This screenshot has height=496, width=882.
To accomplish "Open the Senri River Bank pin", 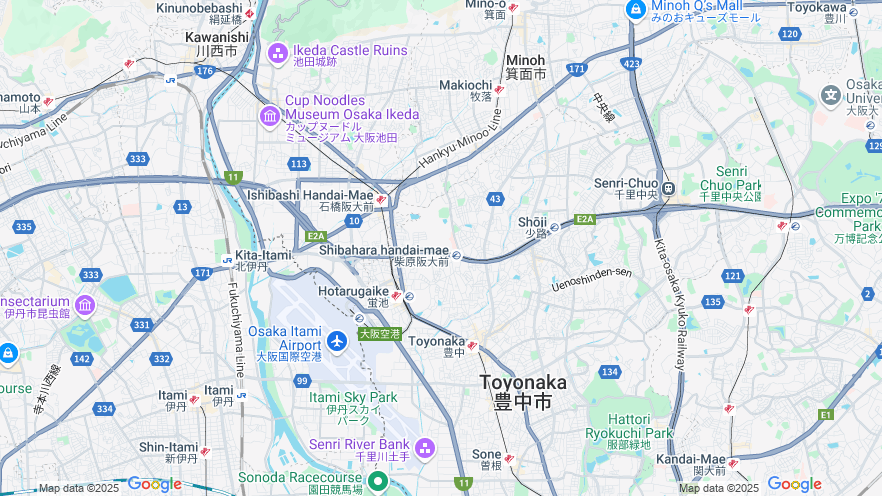I will point(425,448).
